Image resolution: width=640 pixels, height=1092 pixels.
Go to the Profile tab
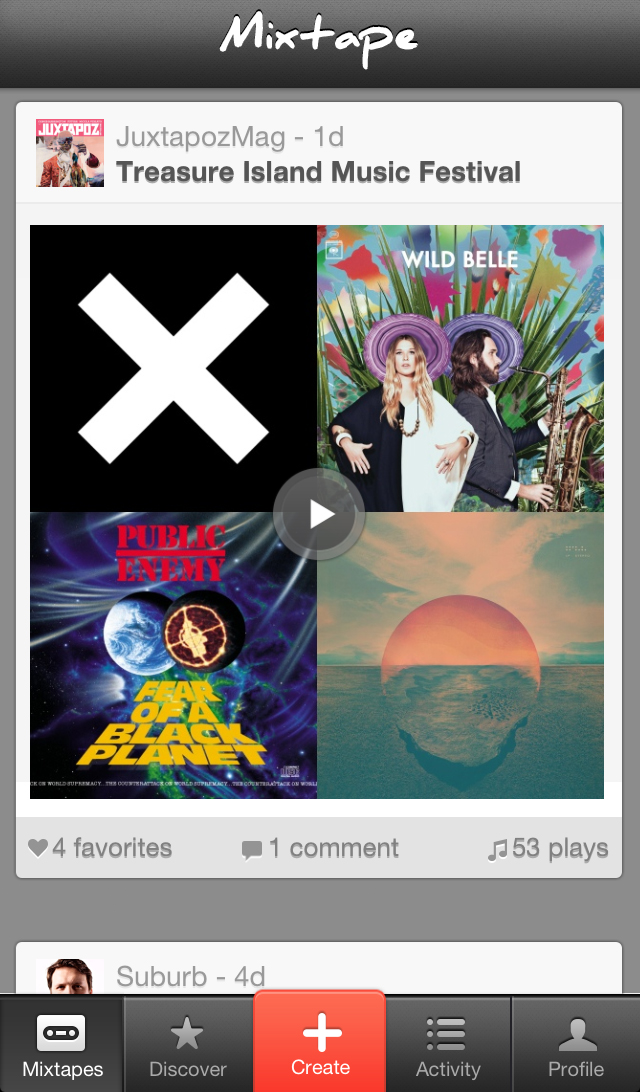[576, 1046]
